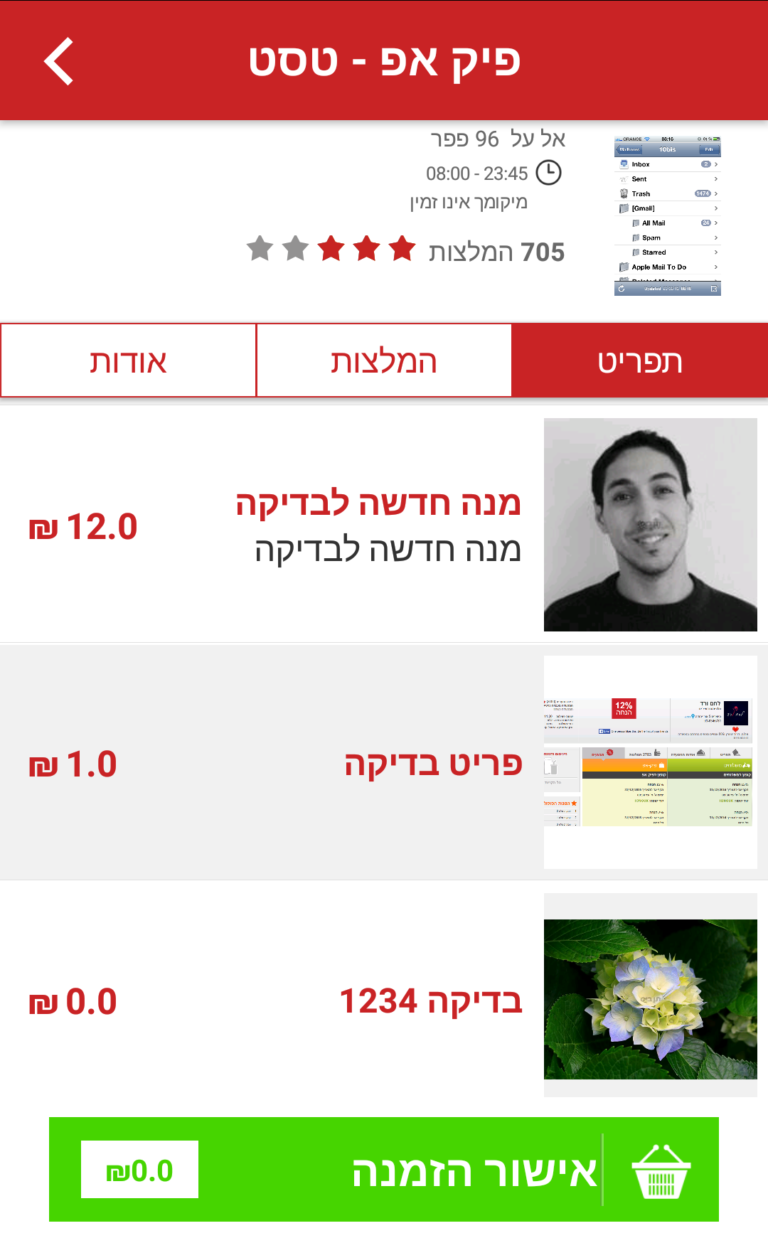Switch to the המלצות tab
This screenshot has width=768, height=1238.
point(384,360)
